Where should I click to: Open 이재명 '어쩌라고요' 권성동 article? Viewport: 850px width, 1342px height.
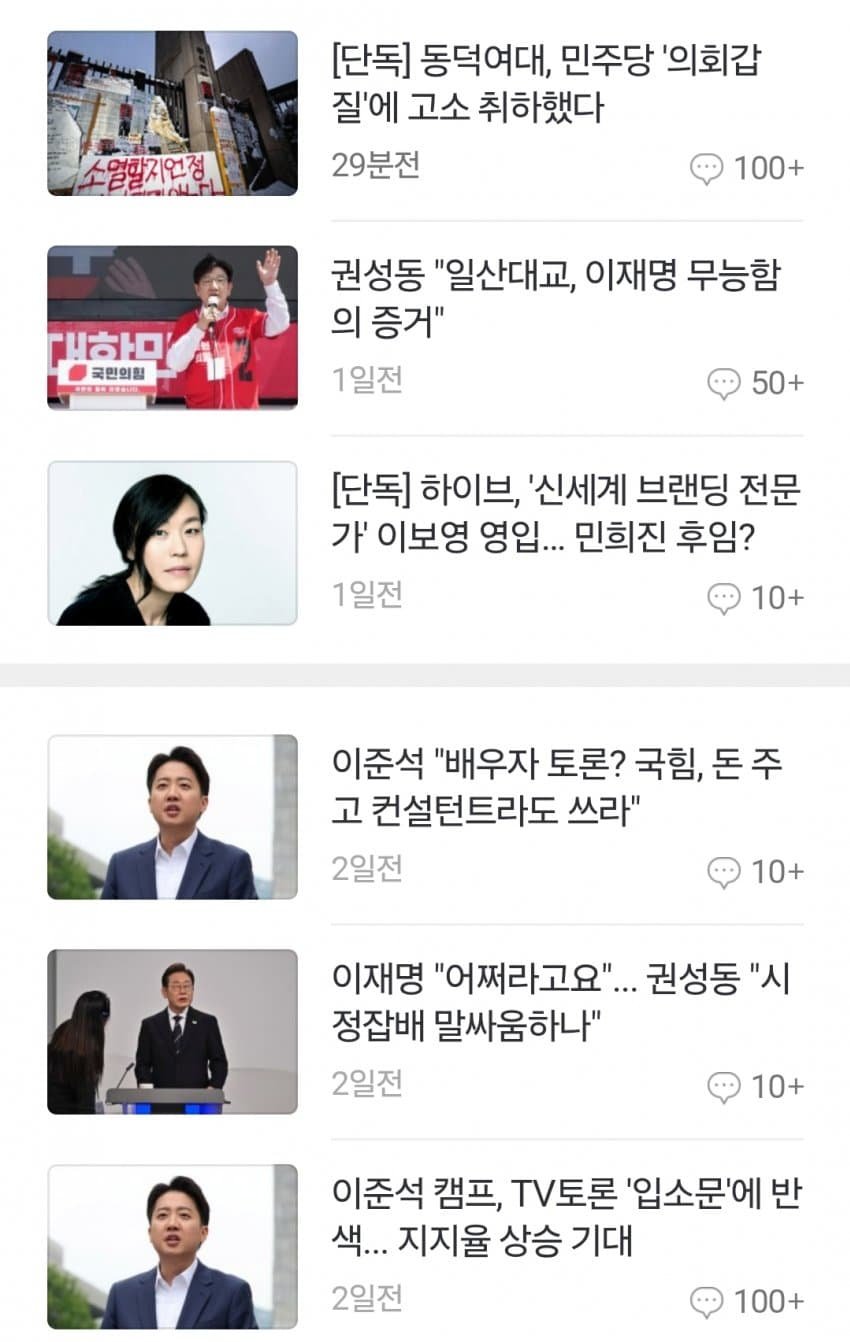(x=561, y=1003)
